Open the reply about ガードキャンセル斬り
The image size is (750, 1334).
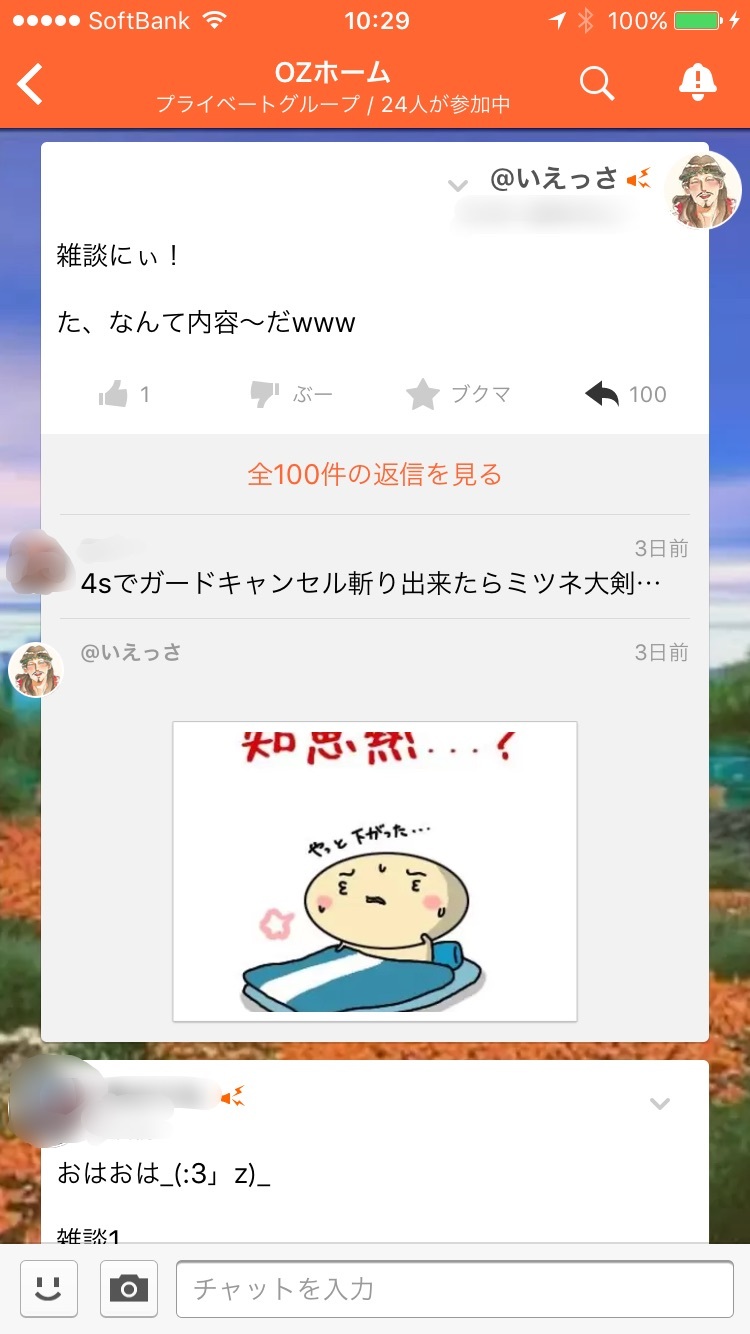tap(370, 583)
